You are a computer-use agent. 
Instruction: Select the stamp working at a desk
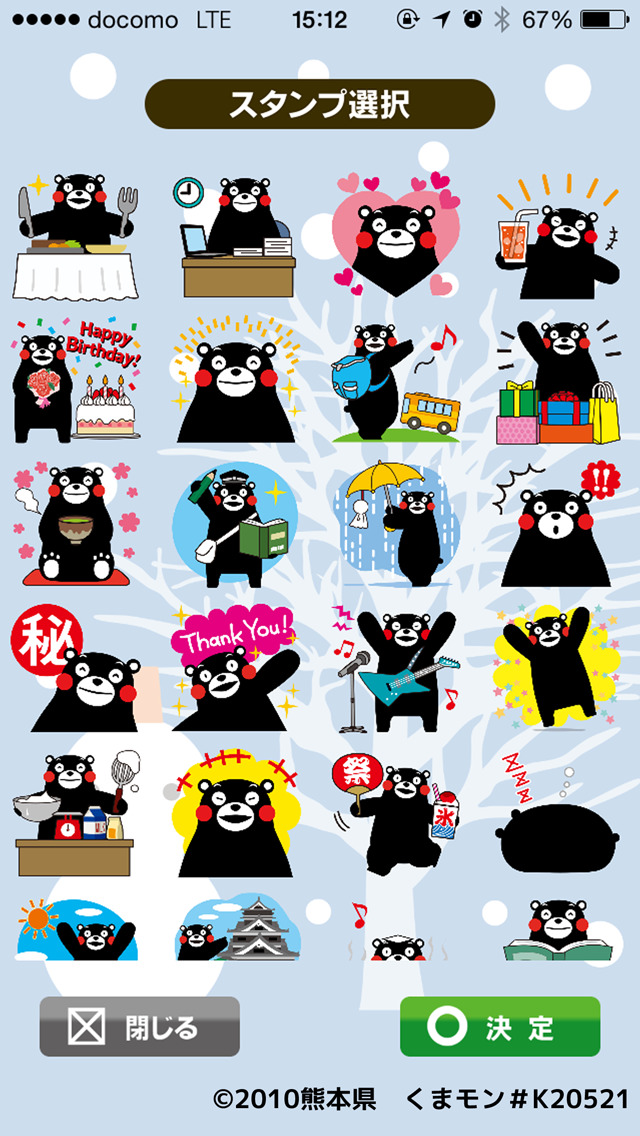coord(236,238)
